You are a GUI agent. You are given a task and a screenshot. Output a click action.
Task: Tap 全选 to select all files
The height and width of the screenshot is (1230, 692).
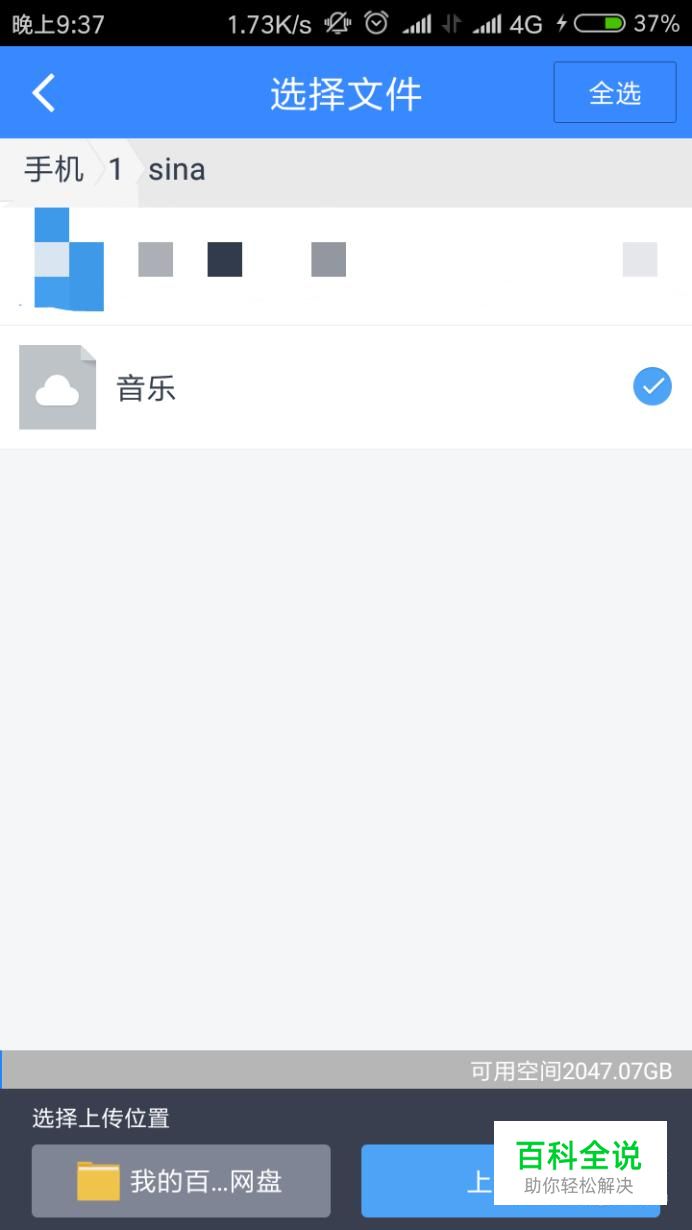pos(614,93)
